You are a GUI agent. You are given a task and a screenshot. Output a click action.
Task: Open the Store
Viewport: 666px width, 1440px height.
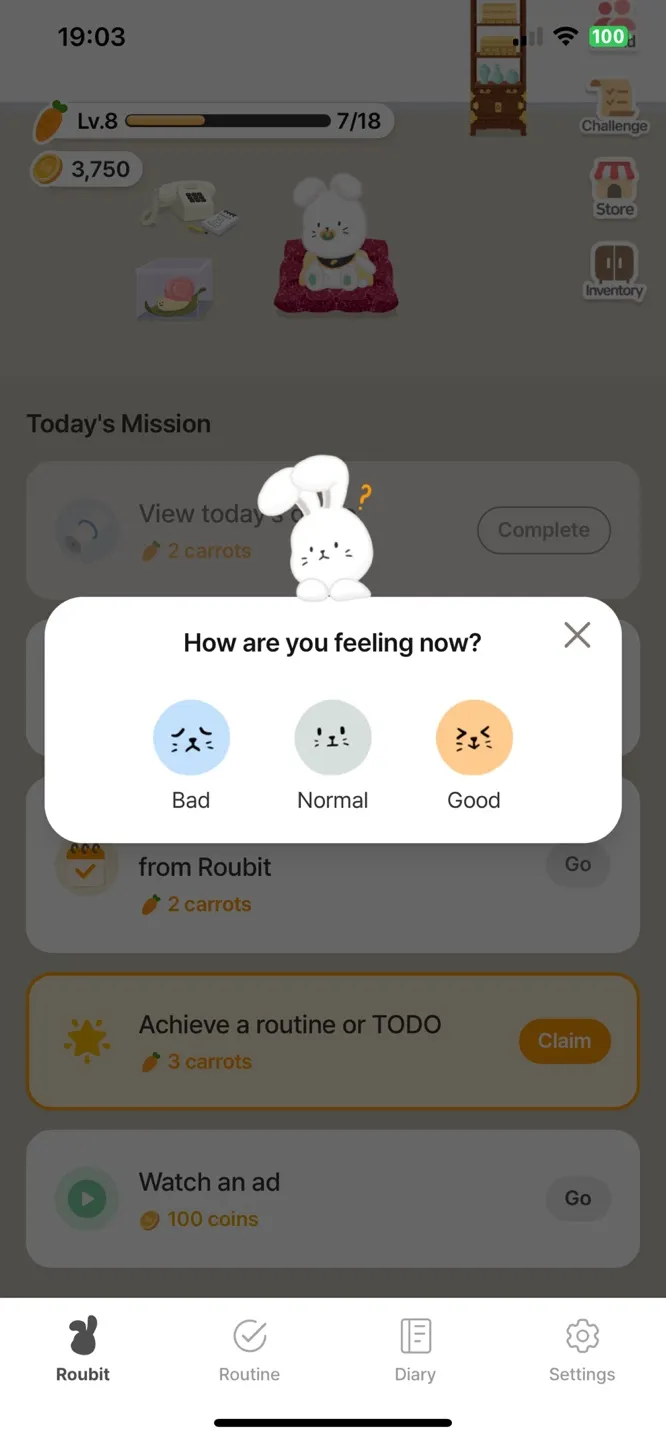[x=614, y=188]
